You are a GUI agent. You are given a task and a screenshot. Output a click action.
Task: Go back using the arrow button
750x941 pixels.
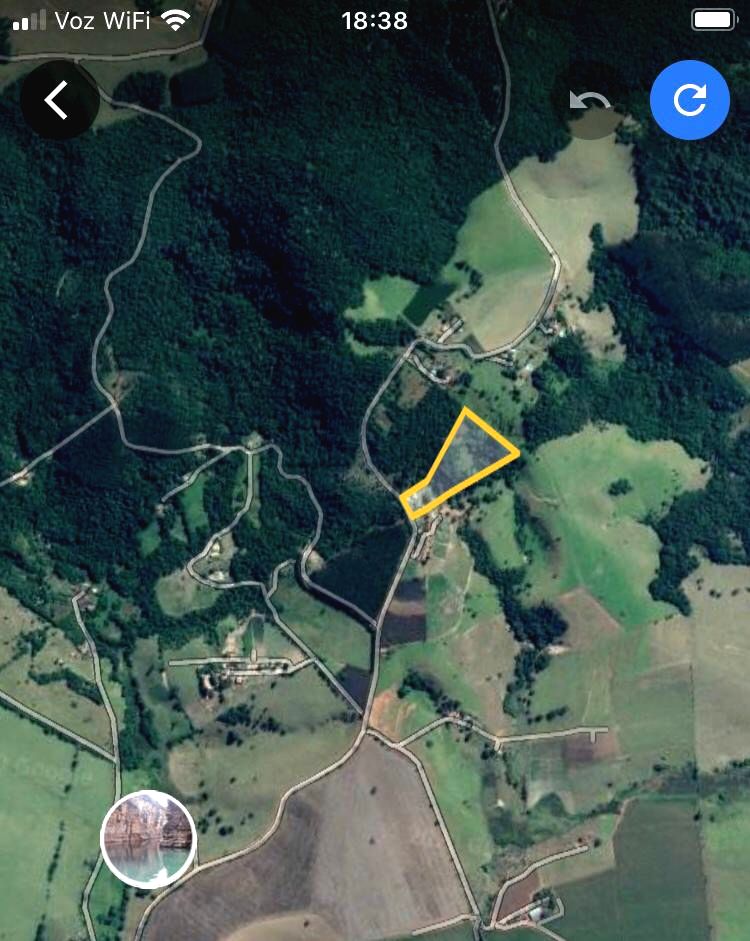point(59,100)
